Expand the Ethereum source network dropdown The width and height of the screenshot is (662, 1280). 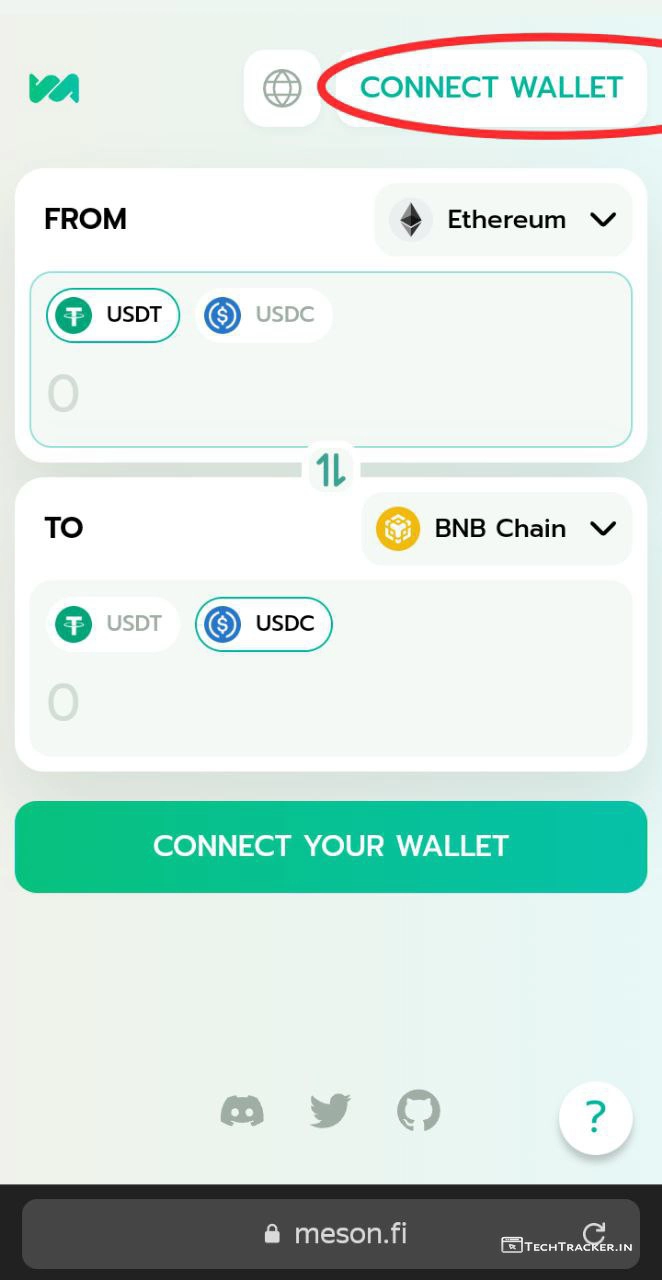coord(504,219)
